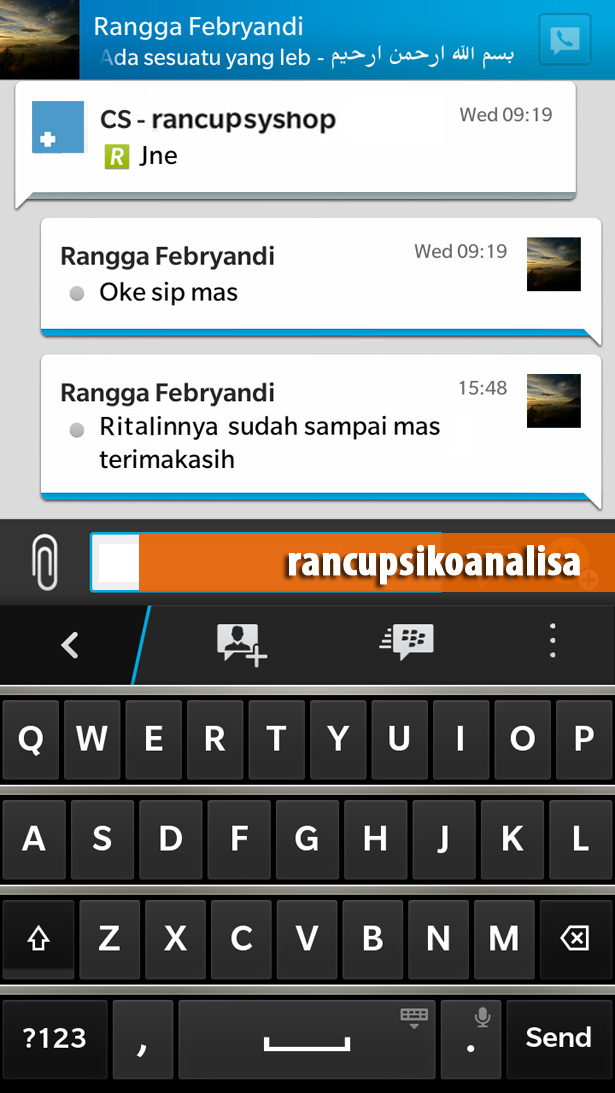Screen dimensions: 615x1093
Task: Tap the backspace key
Action: (x=575, y=938)
